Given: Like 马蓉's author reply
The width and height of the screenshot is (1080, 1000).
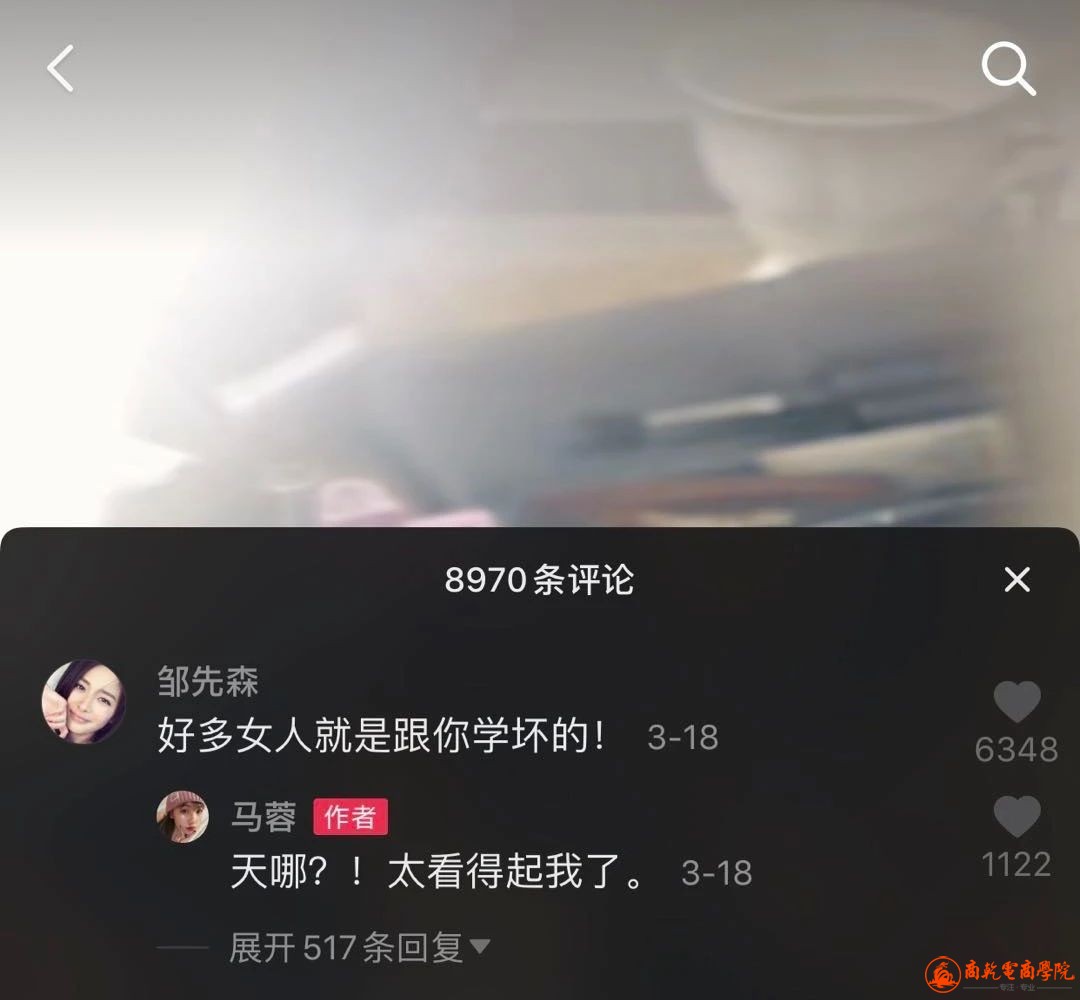Looking at the screenshot, I should (1016, 818).
